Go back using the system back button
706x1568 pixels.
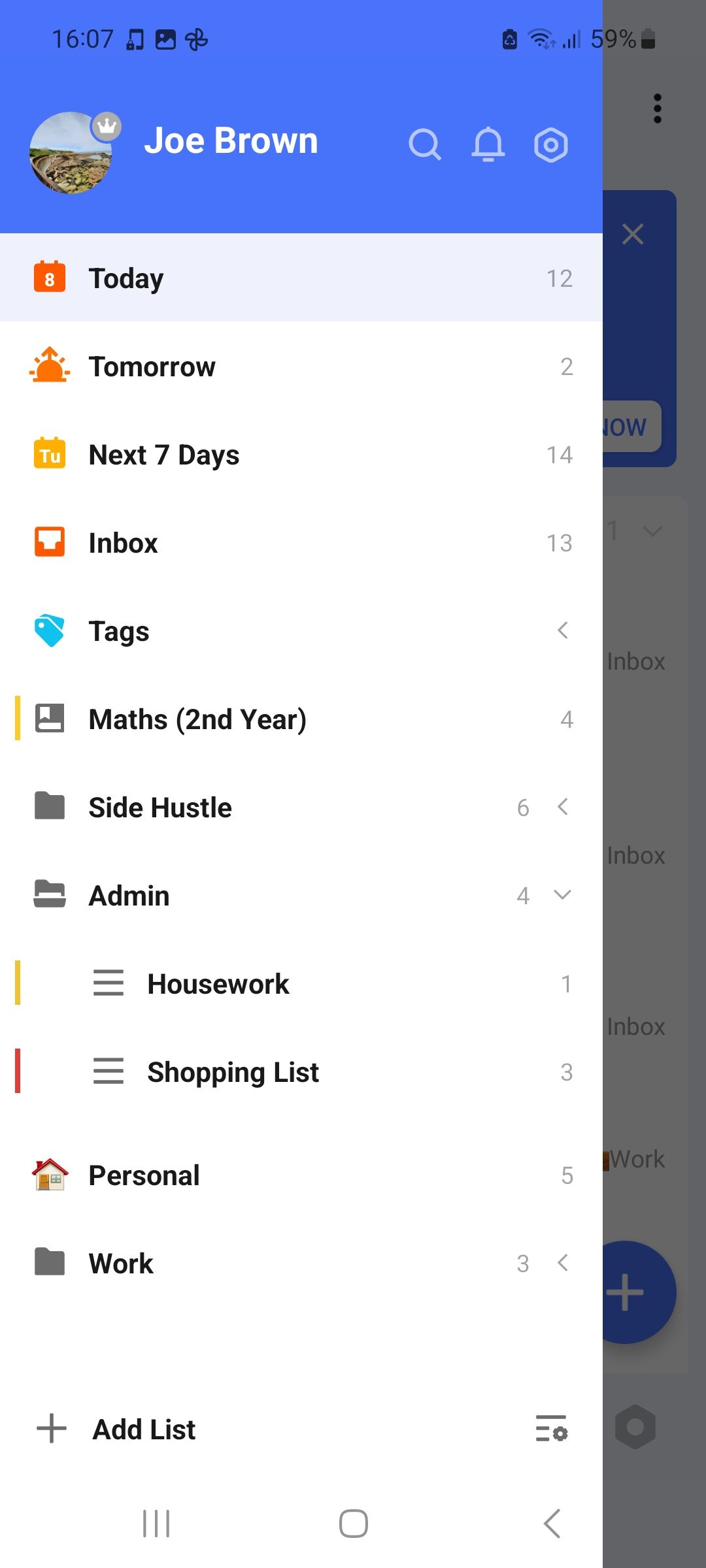click(x=552, y=1524)
